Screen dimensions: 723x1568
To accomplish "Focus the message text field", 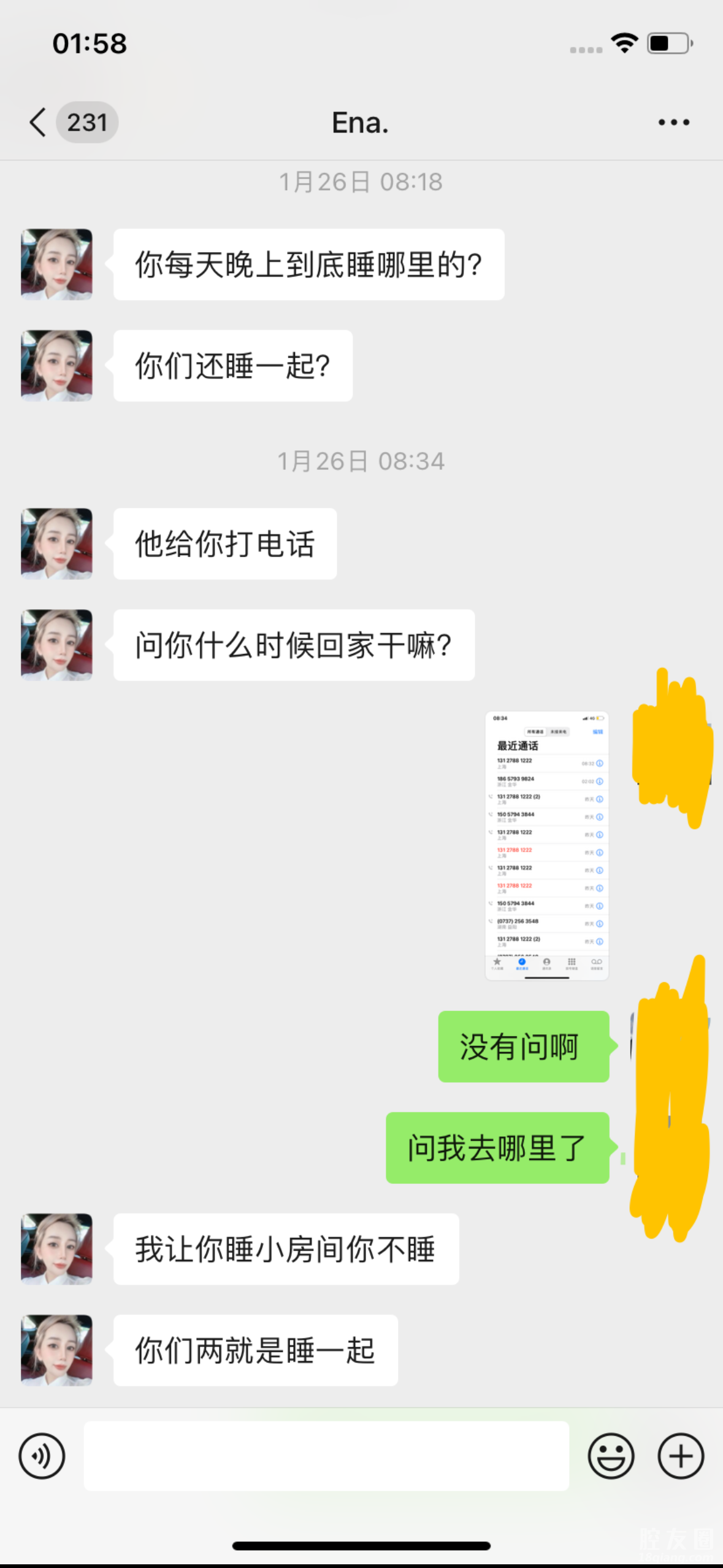I will tap(326, 1456).
